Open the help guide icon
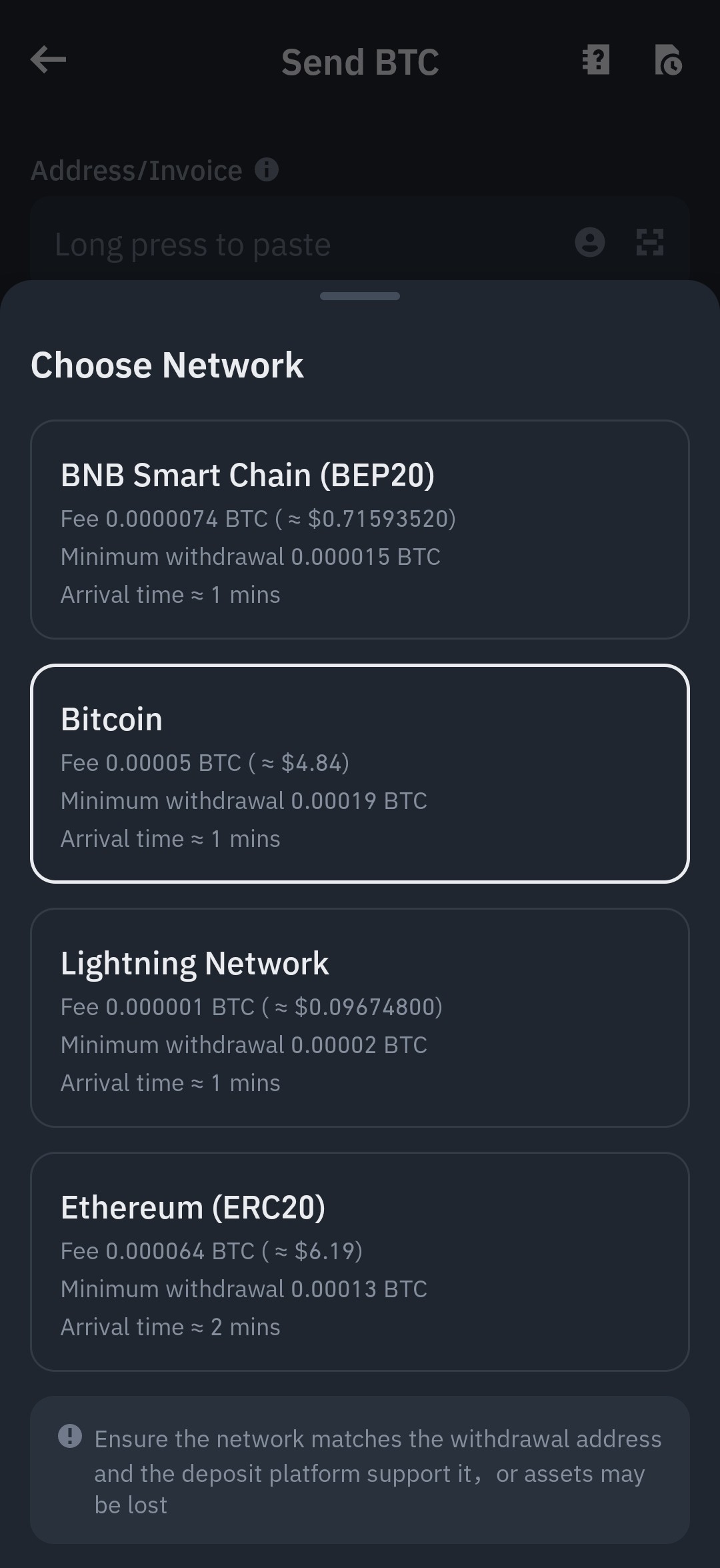Screen dimensions: 720x1568 pyautogui.click(x=596, y=60)
